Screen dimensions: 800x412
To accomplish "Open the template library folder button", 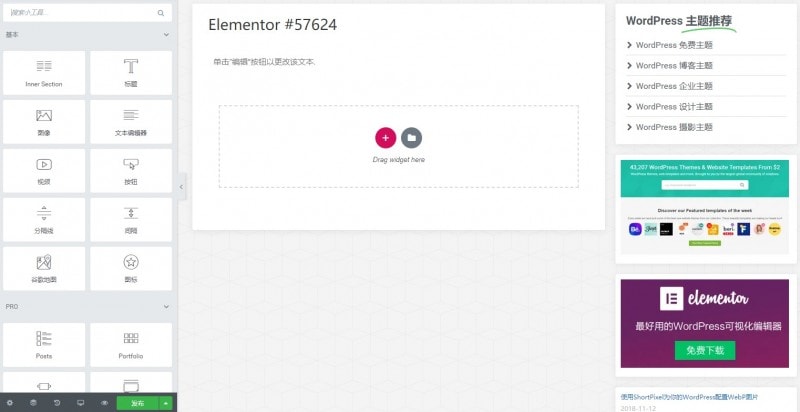I will click(x=411, y=138).
